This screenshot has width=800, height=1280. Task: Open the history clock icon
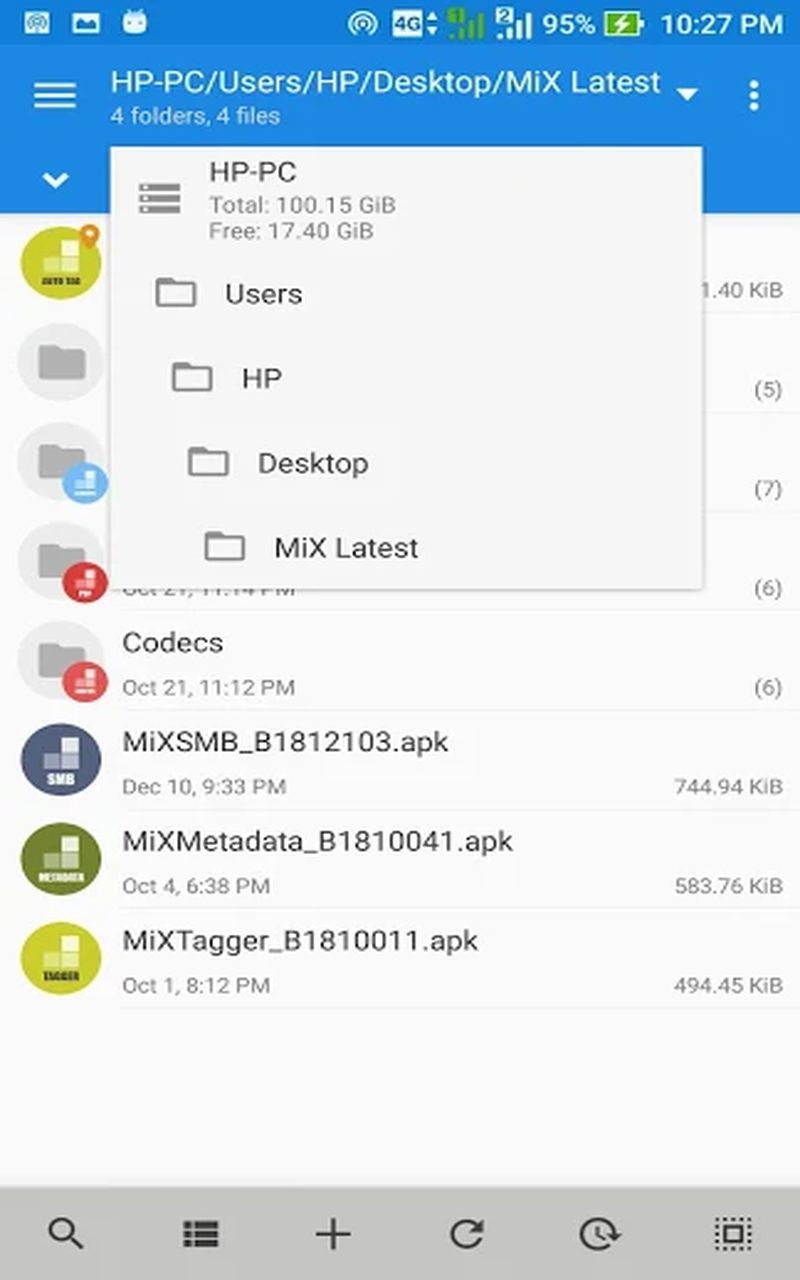coord(599,1234)
